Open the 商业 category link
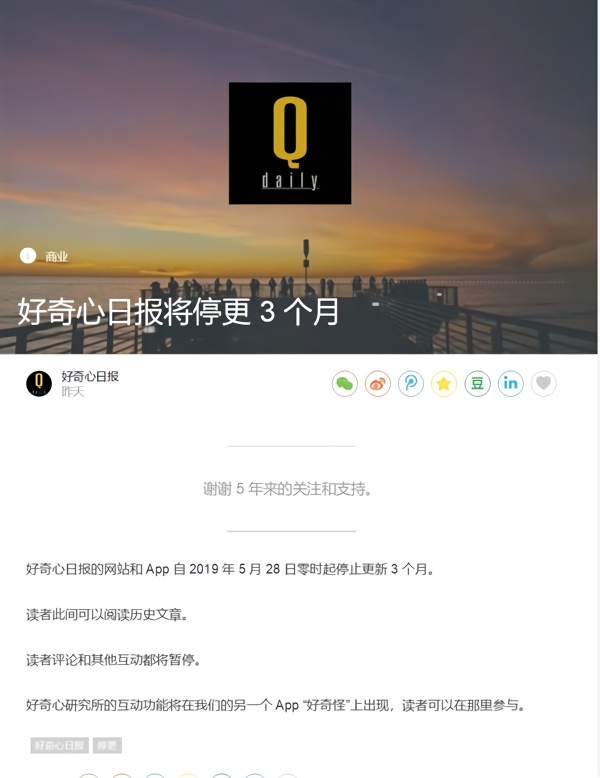This screenshot has width=600, height=778. pos(56,256)
